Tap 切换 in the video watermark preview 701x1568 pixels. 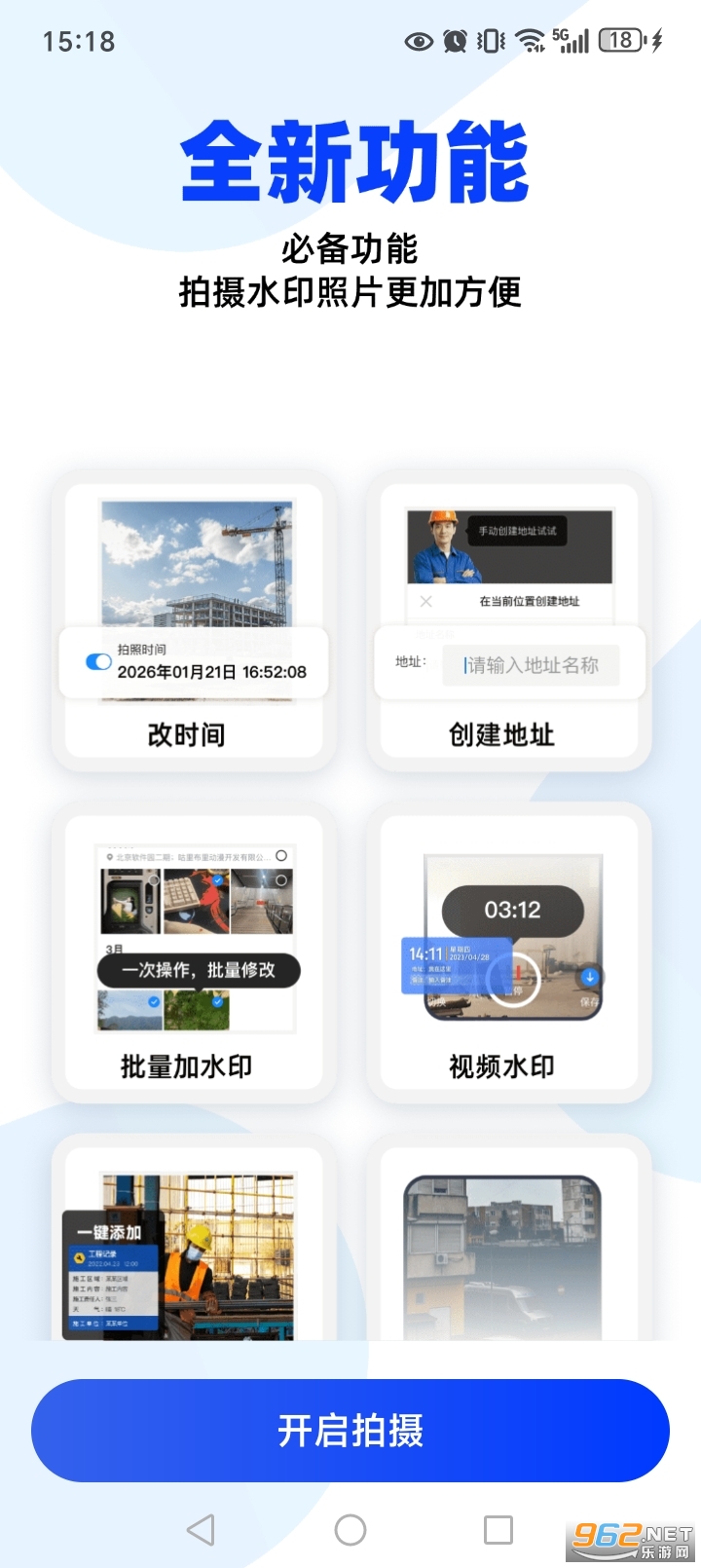[x=438, y=1001]
